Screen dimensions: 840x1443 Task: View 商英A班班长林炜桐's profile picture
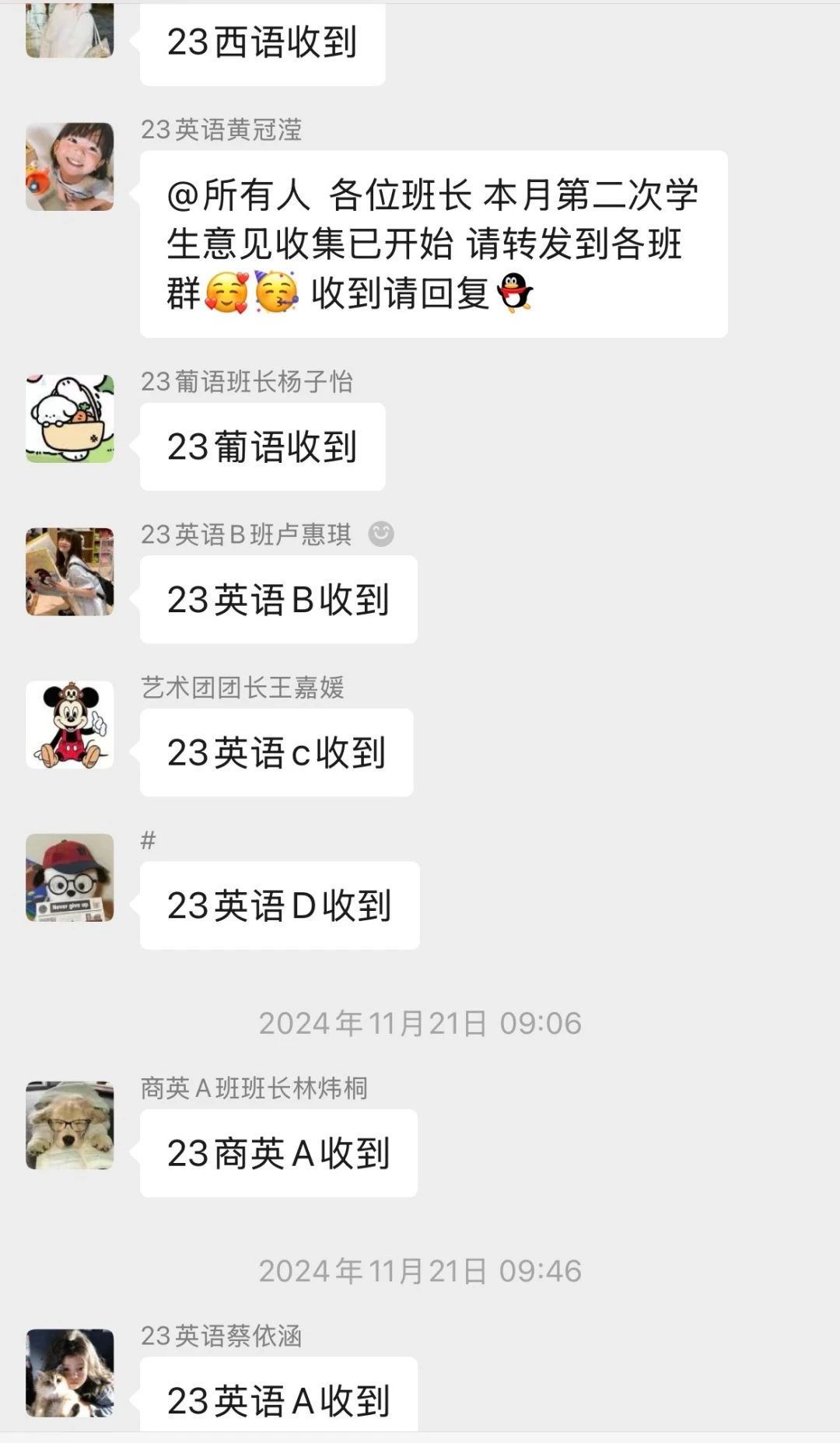(x=70, y=1125)
